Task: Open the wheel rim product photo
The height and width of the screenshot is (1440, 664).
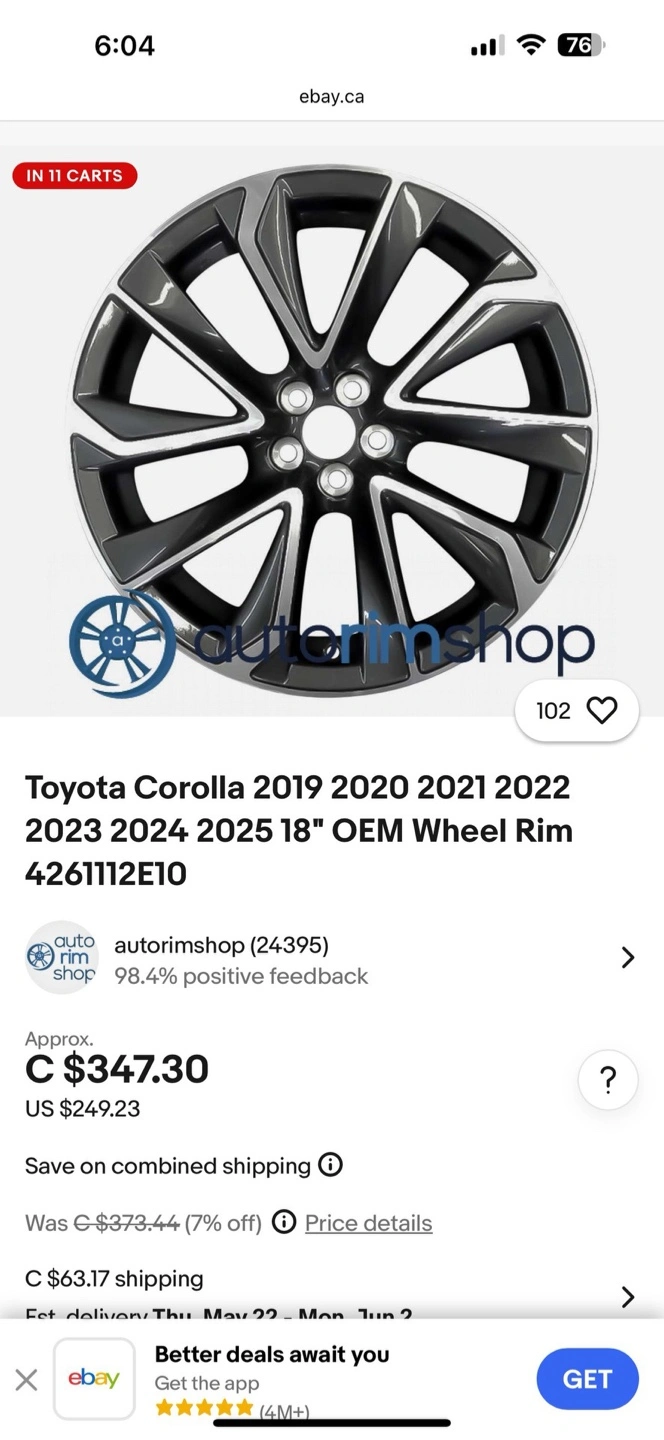Action: [332, 430]
